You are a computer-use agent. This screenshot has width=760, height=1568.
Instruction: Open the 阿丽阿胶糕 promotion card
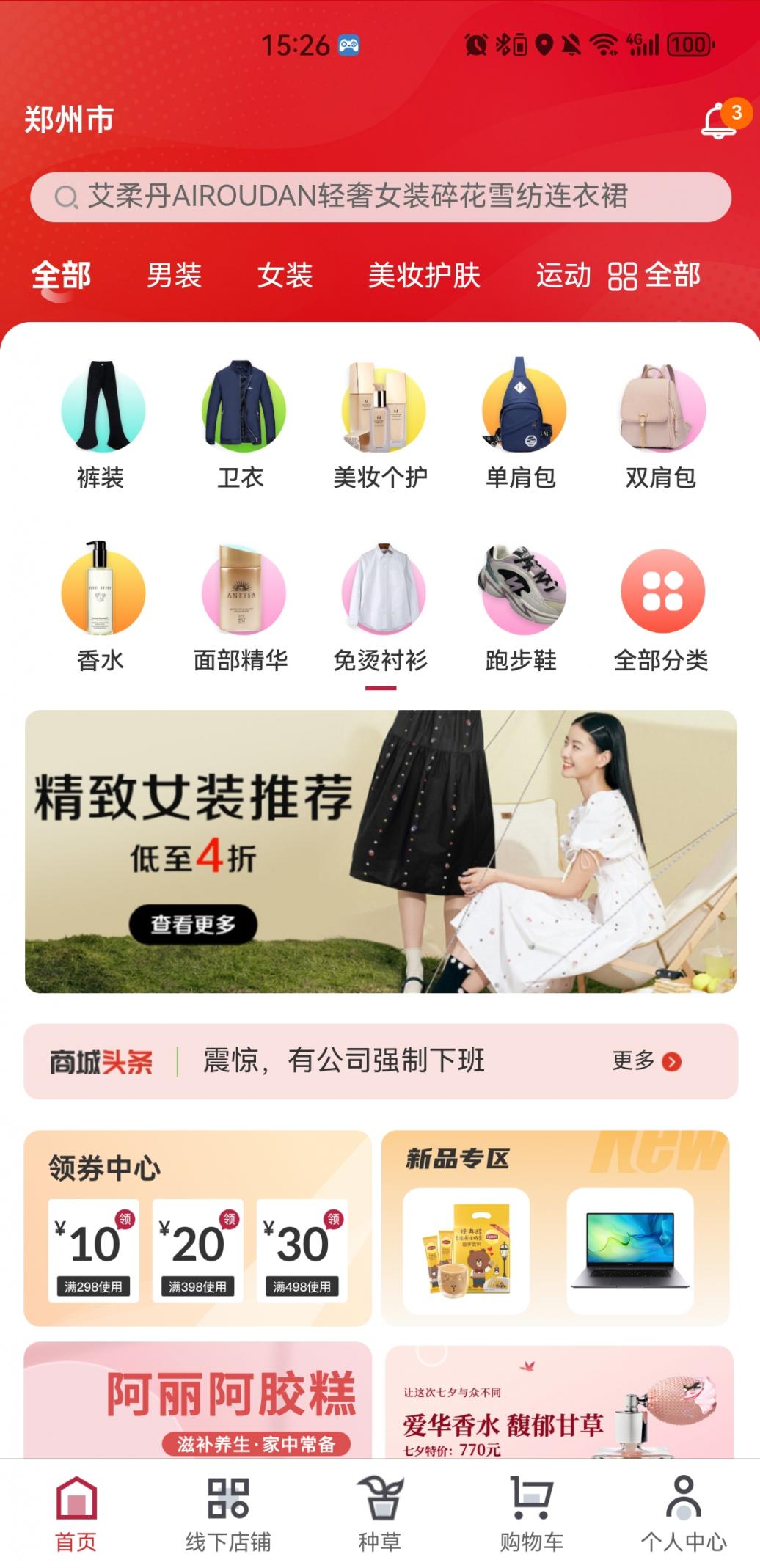pos(198,1401)
